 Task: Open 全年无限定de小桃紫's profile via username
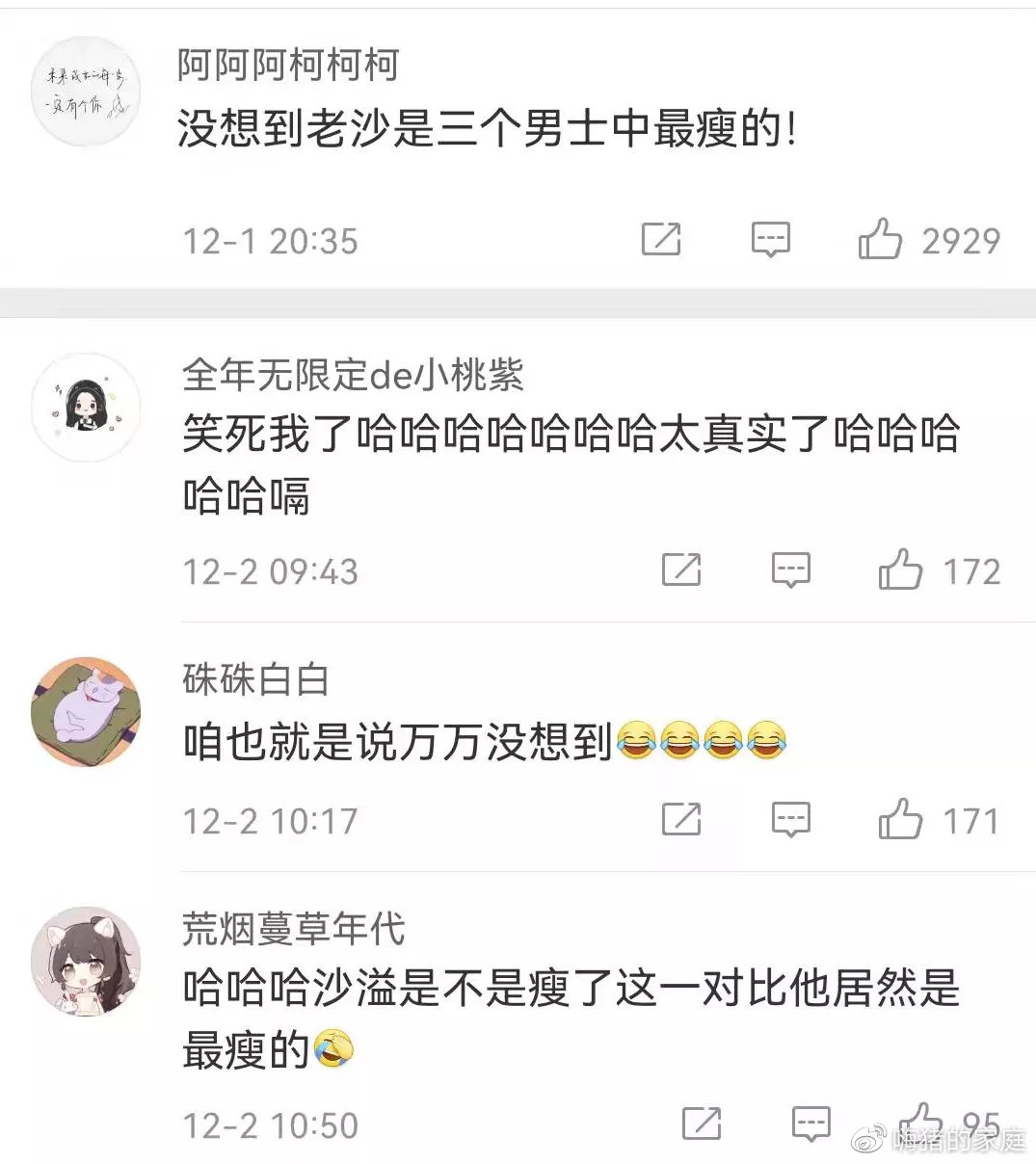pyautogui.click(x=354, y=376)
